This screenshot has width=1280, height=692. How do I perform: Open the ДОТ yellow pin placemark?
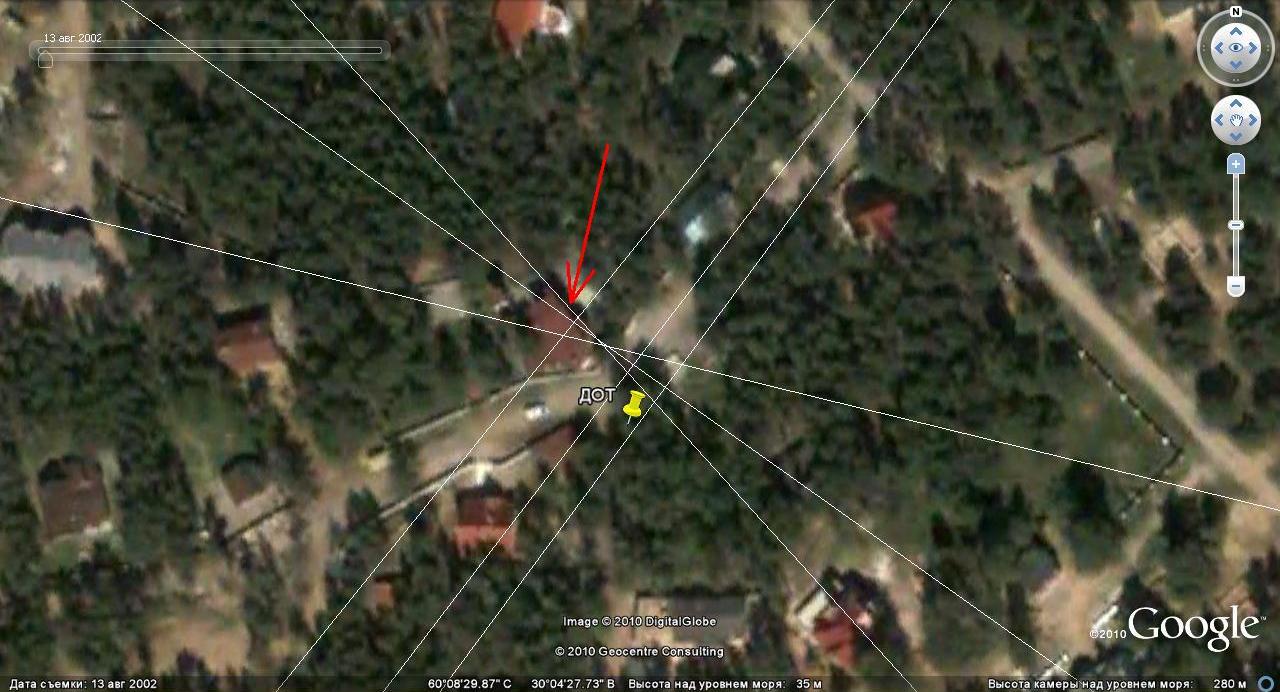pos(633,404)
